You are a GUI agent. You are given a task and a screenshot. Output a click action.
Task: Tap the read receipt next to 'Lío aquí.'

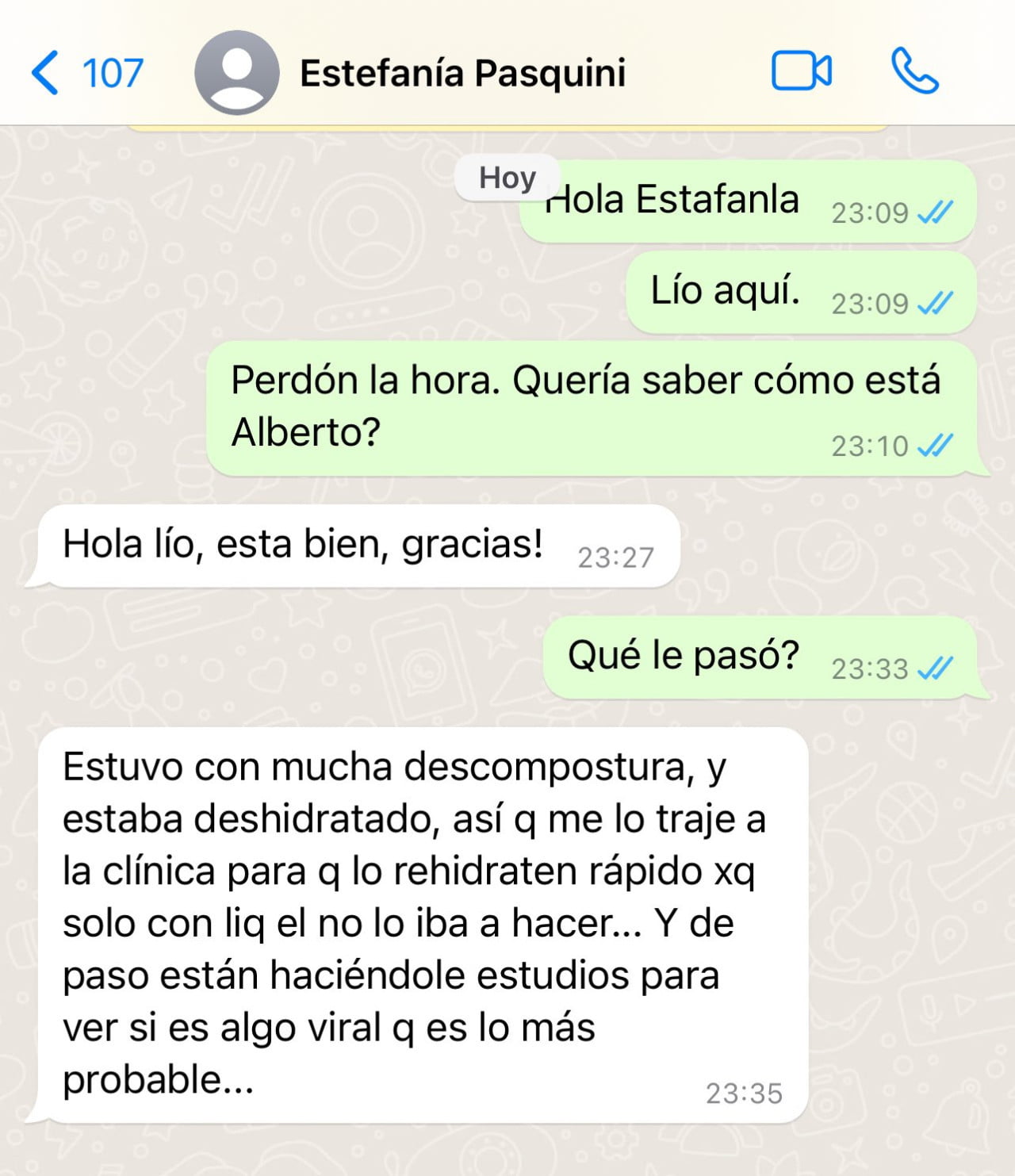click(x=936, y=304)
